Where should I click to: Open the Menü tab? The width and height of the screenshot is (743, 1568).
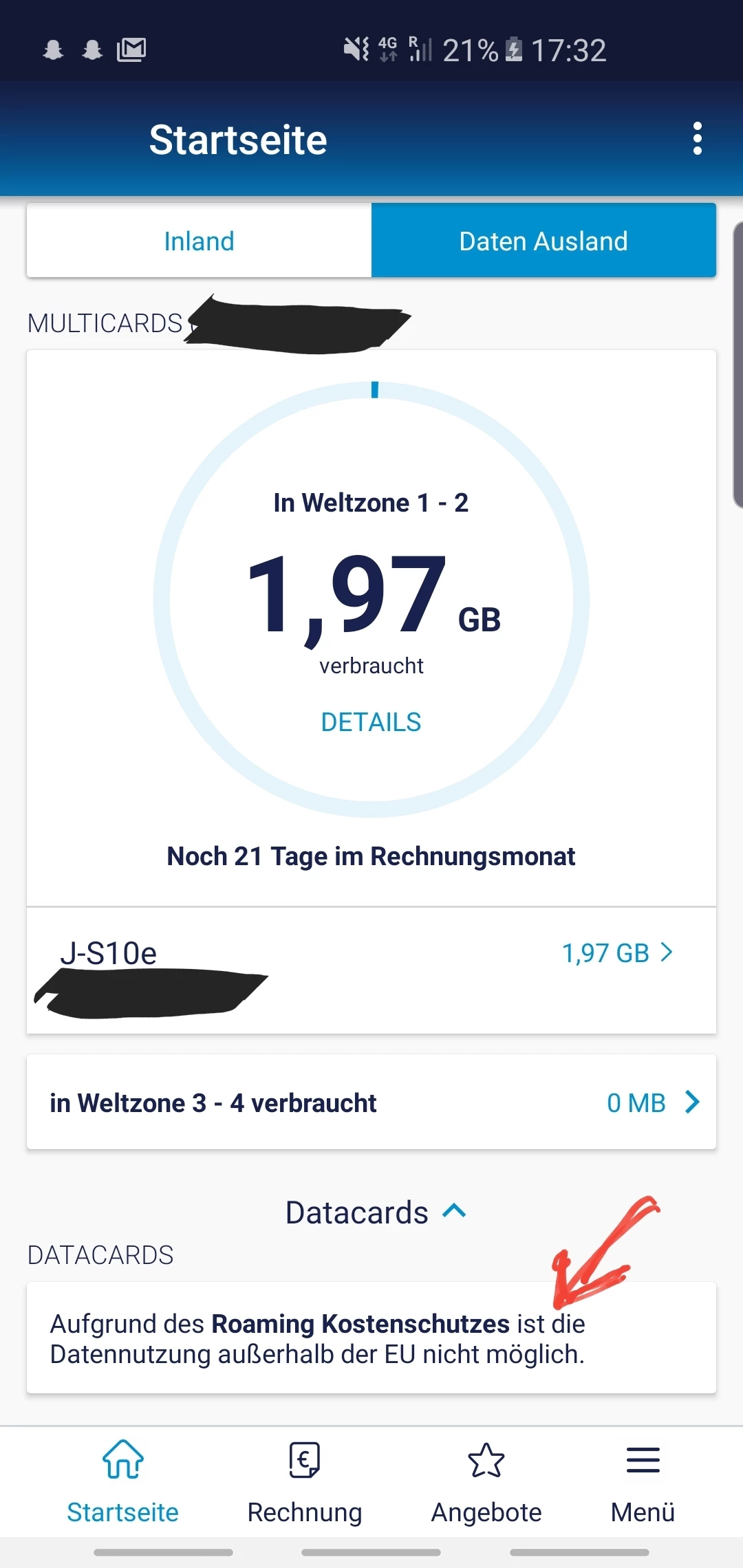tap(643, 1479)
